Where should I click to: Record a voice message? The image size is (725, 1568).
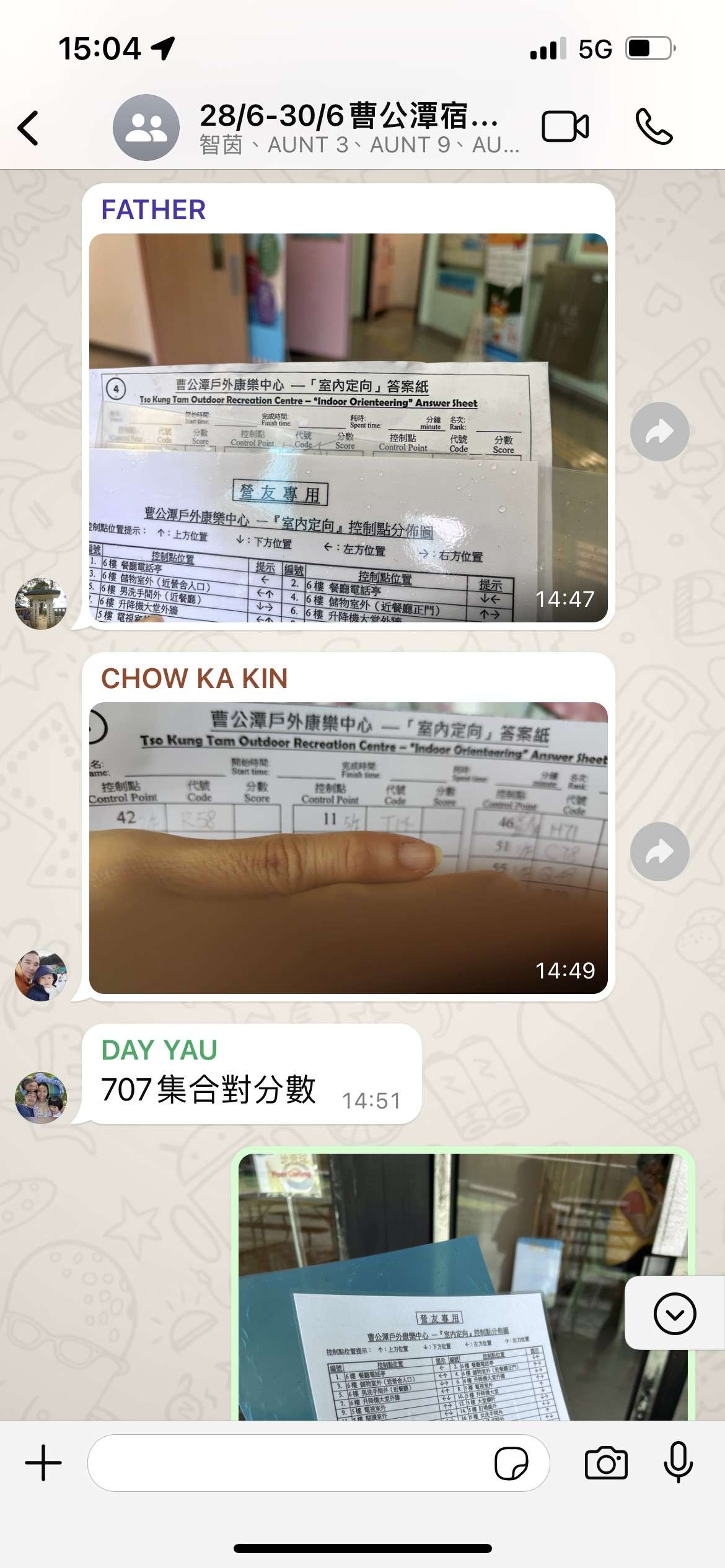[678, 1463]
